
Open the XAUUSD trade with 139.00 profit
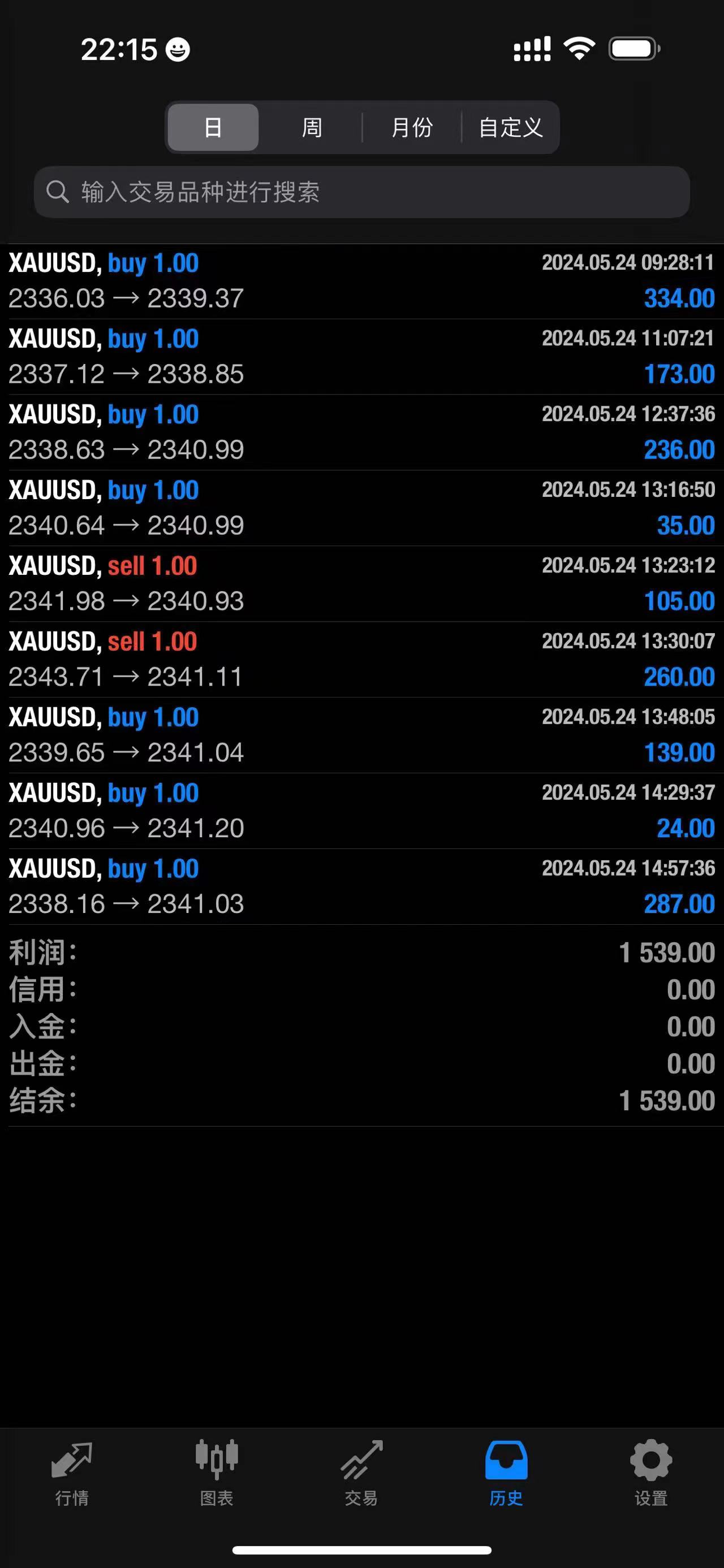pos(361,735)
